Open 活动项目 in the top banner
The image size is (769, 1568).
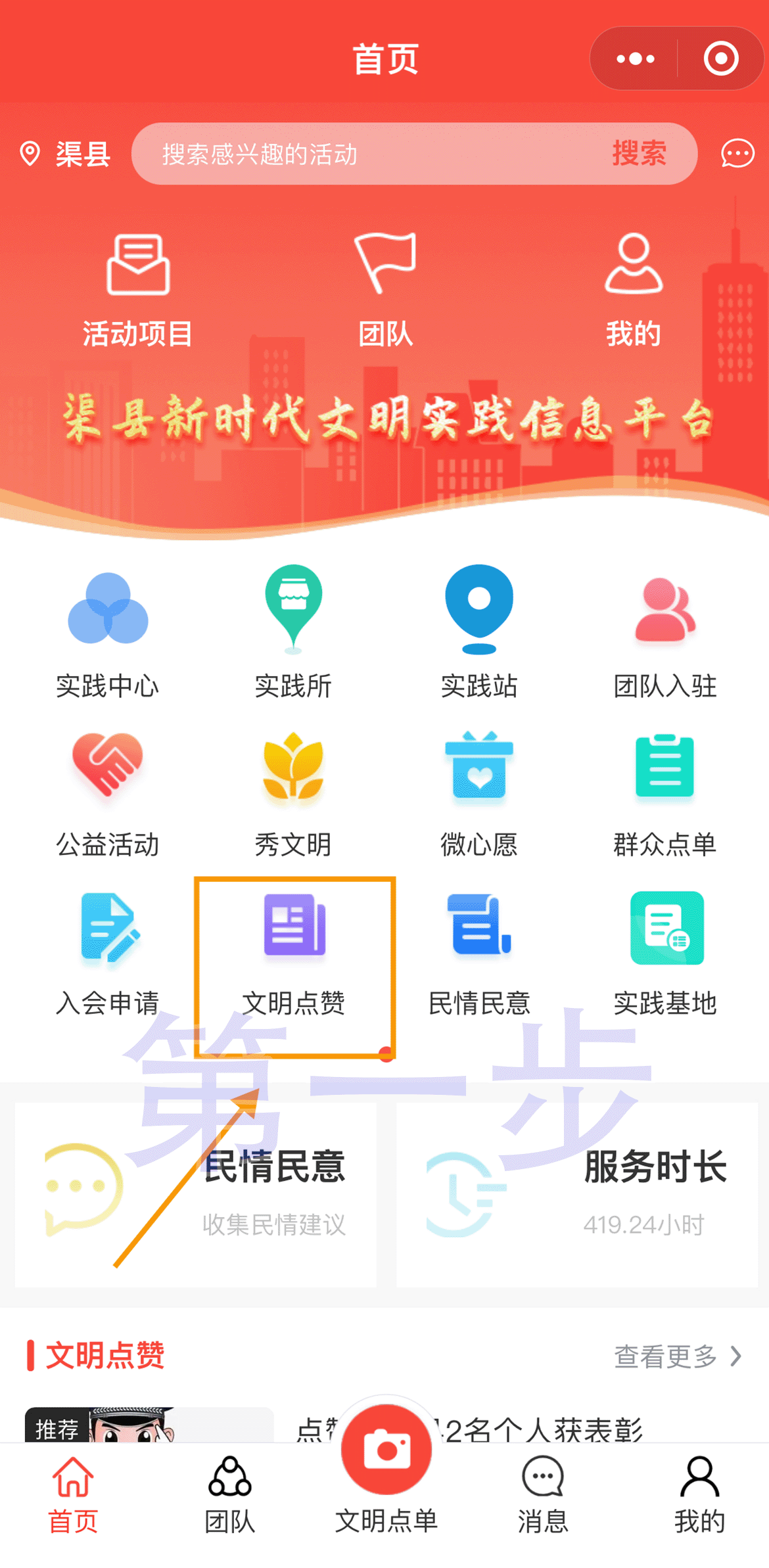[x=137, y=289]
